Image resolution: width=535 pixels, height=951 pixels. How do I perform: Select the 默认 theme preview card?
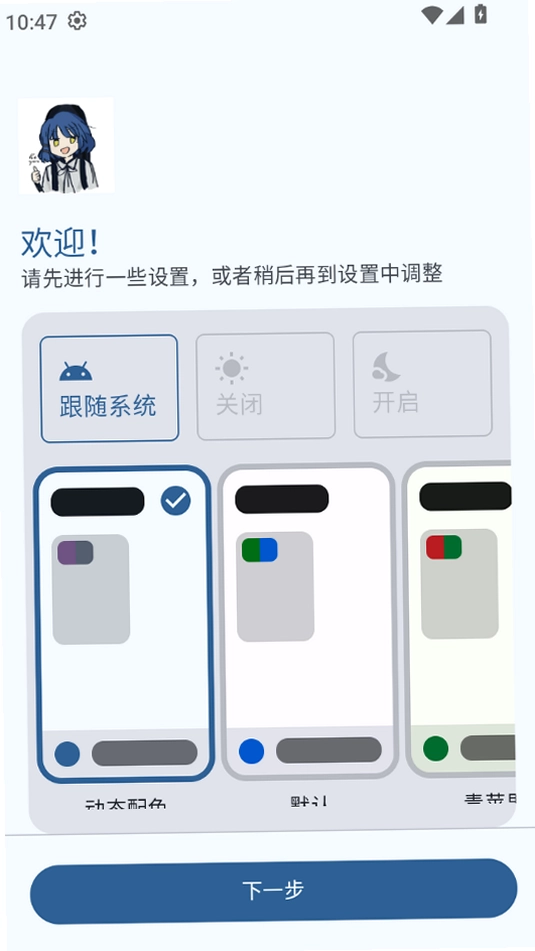(x=308, y=622)
